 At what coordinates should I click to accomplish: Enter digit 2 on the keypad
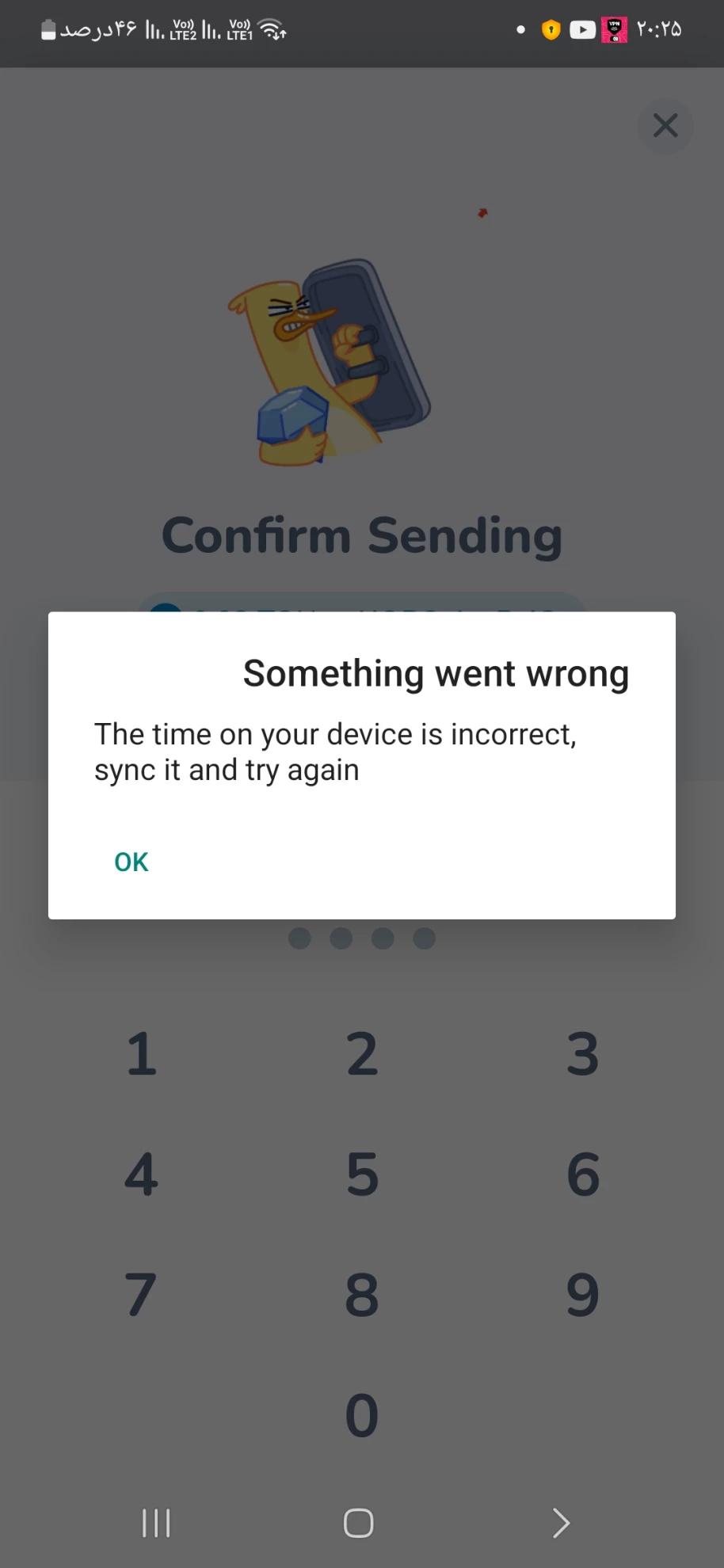point(362,1054)
